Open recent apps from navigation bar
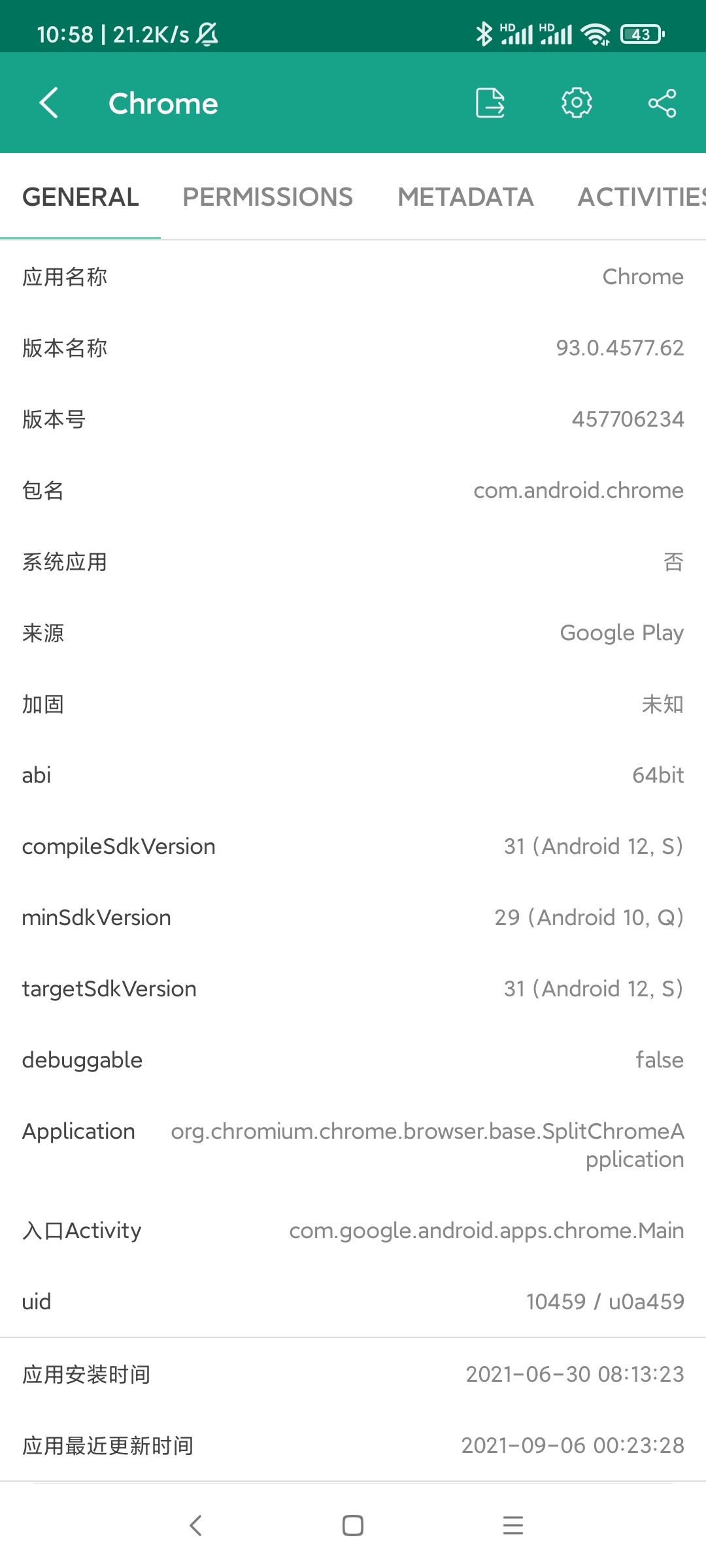This screenshot has height=1568, width=706. click(513, 1527)
